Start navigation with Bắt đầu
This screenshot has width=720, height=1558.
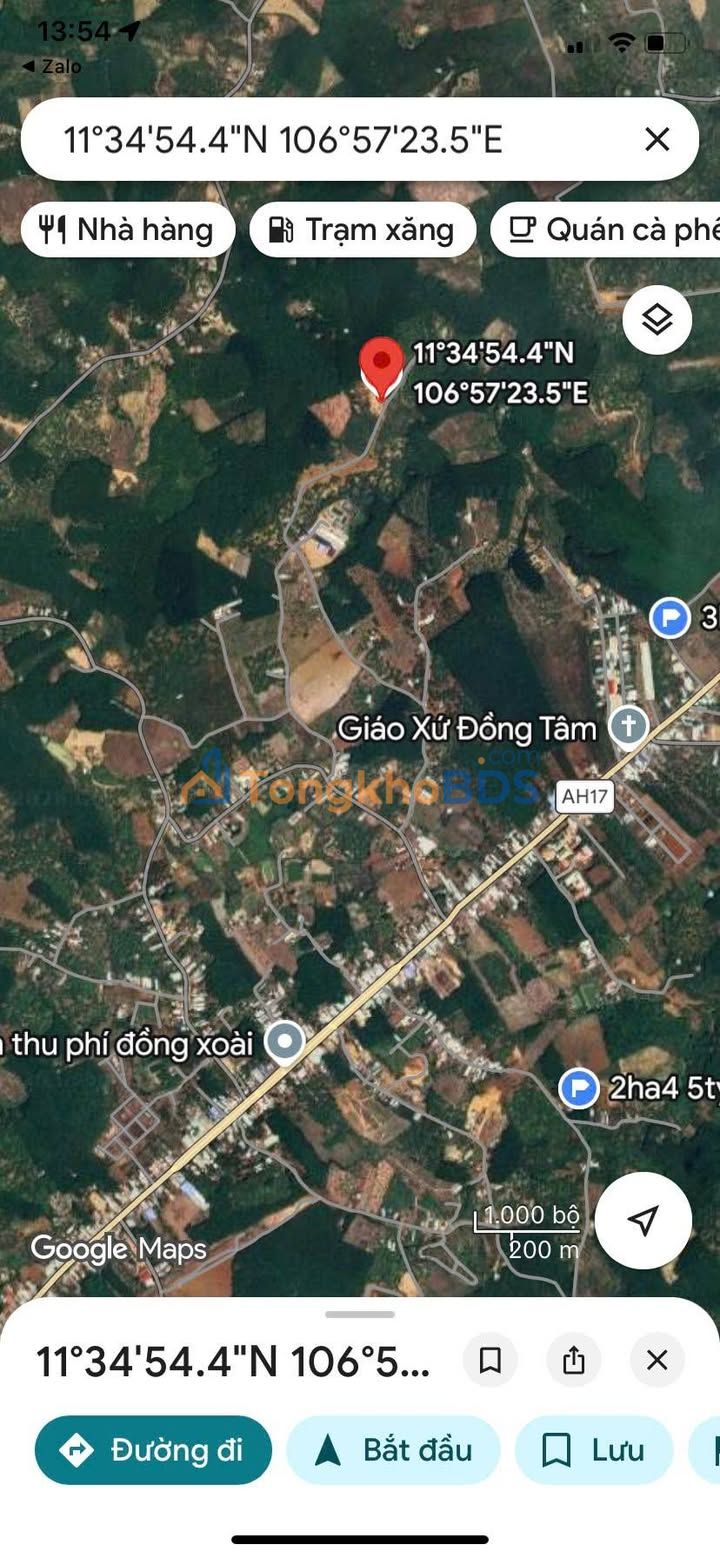pos(393,1450)
